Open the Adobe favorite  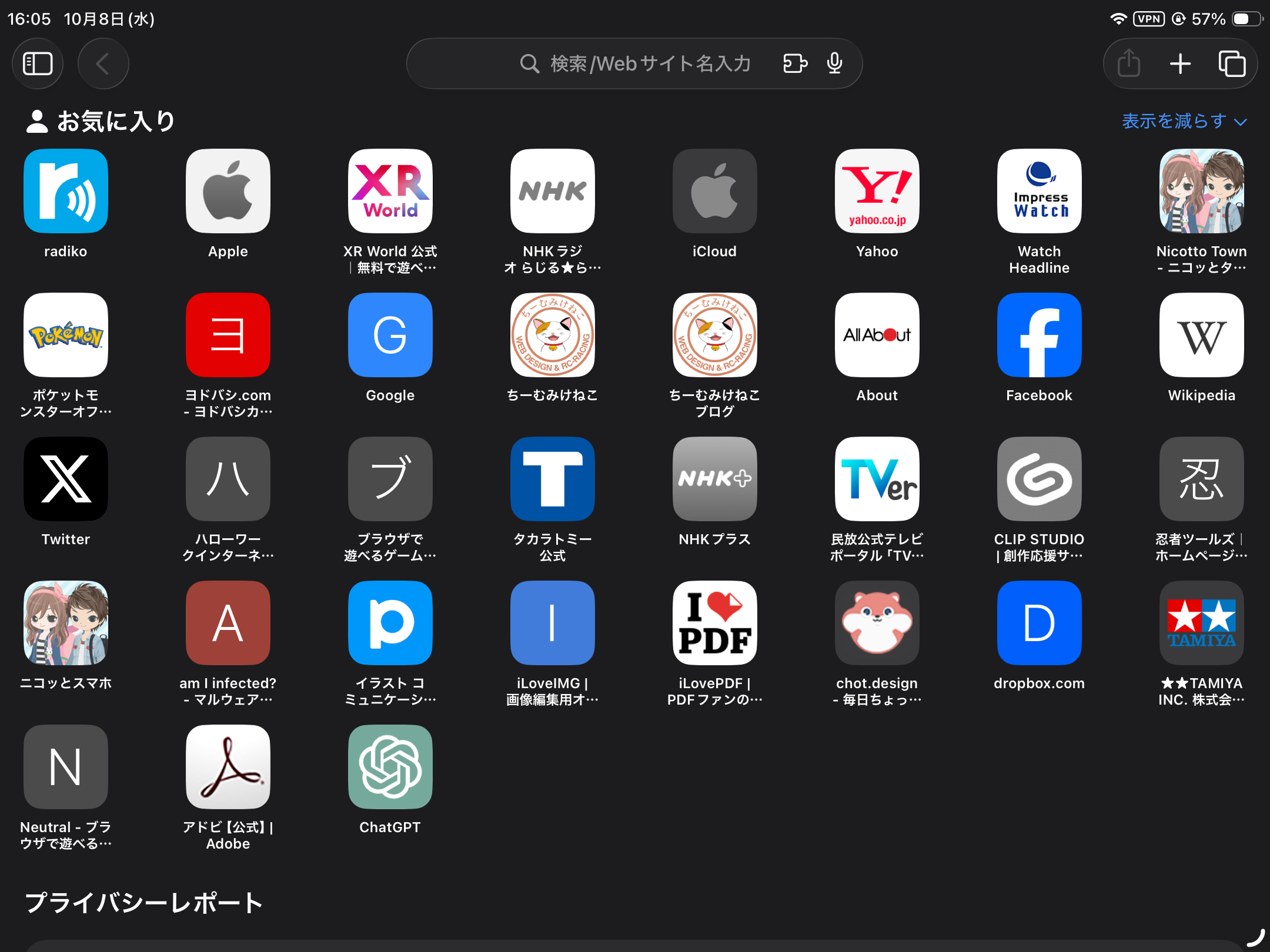(x=228, y=767)
